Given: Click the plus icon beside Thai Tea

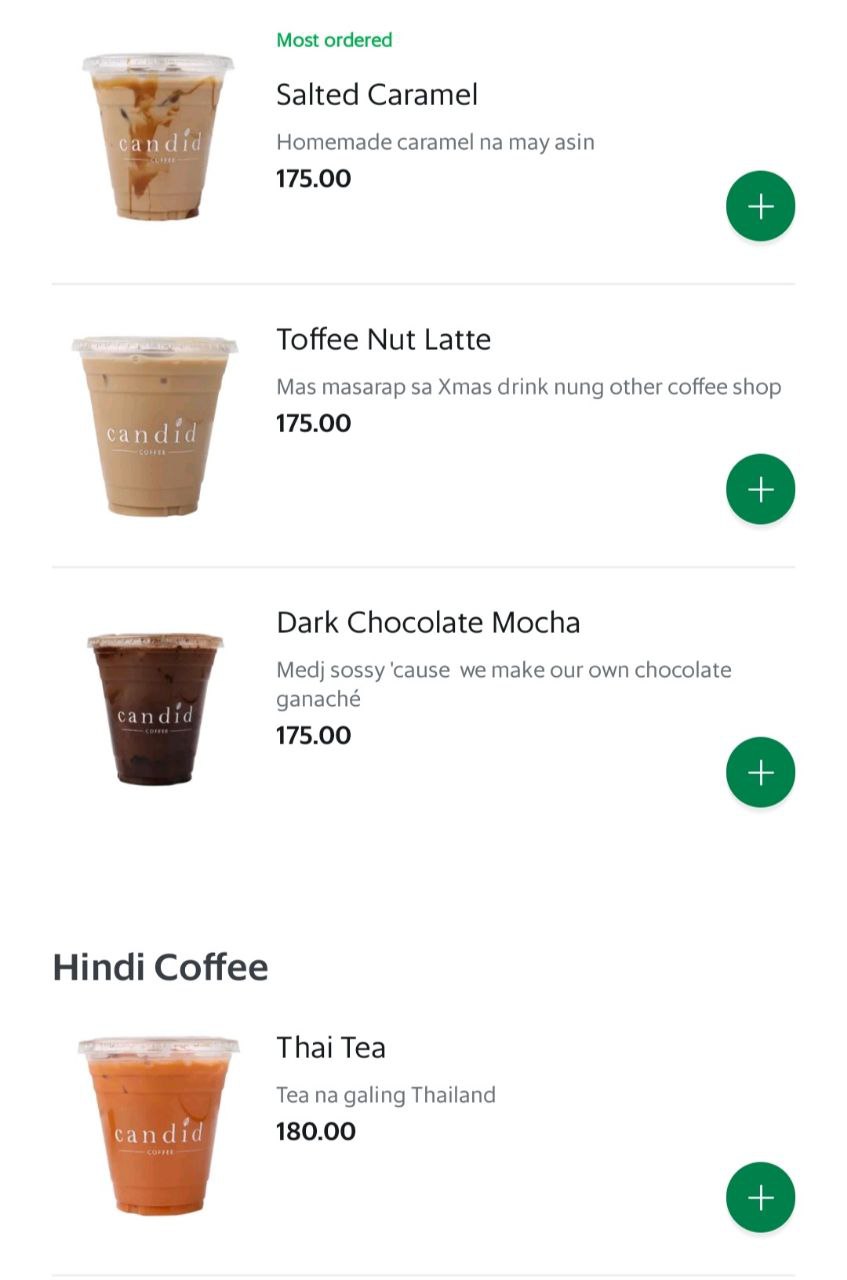Looking at the screenshot, I should point(760,1196).
